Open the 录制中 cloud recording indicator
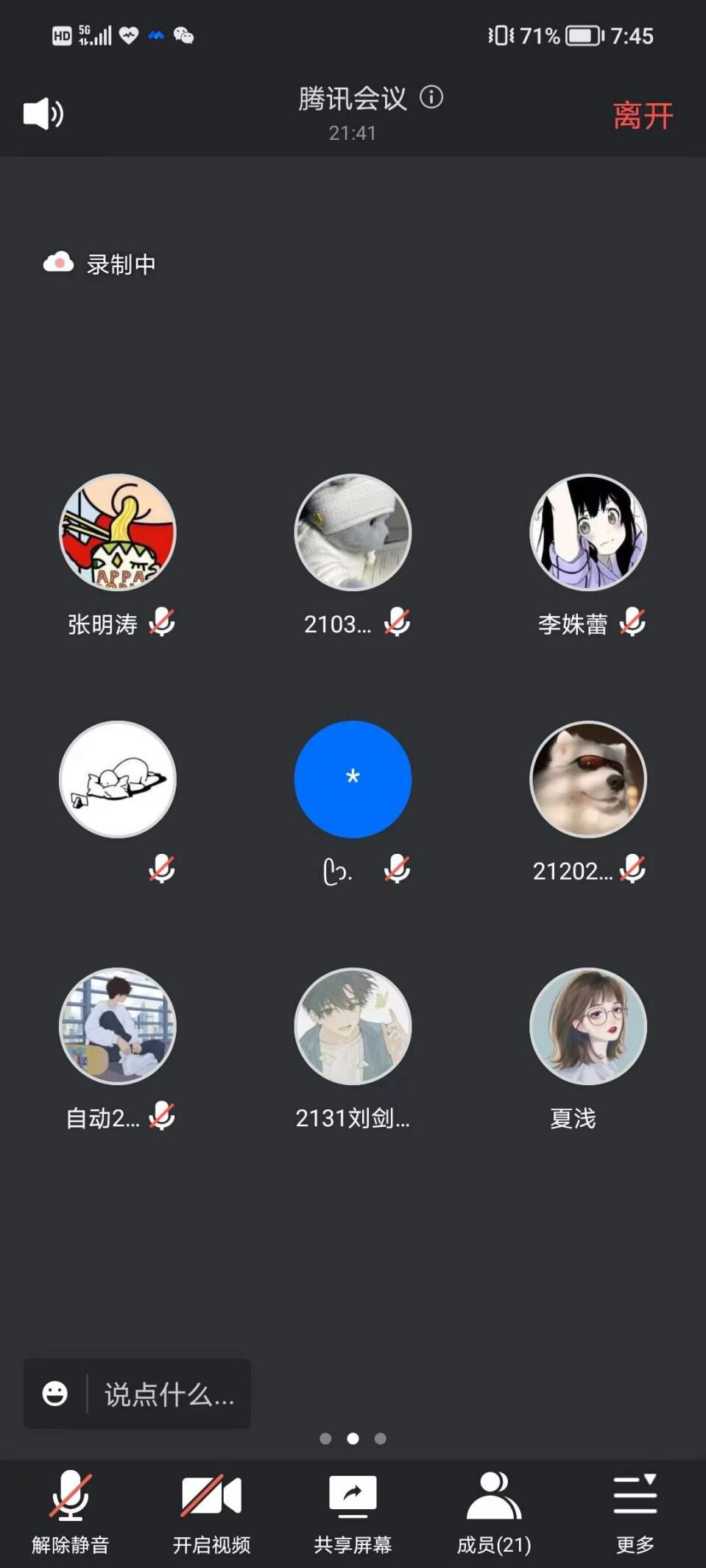 point(100,264)
